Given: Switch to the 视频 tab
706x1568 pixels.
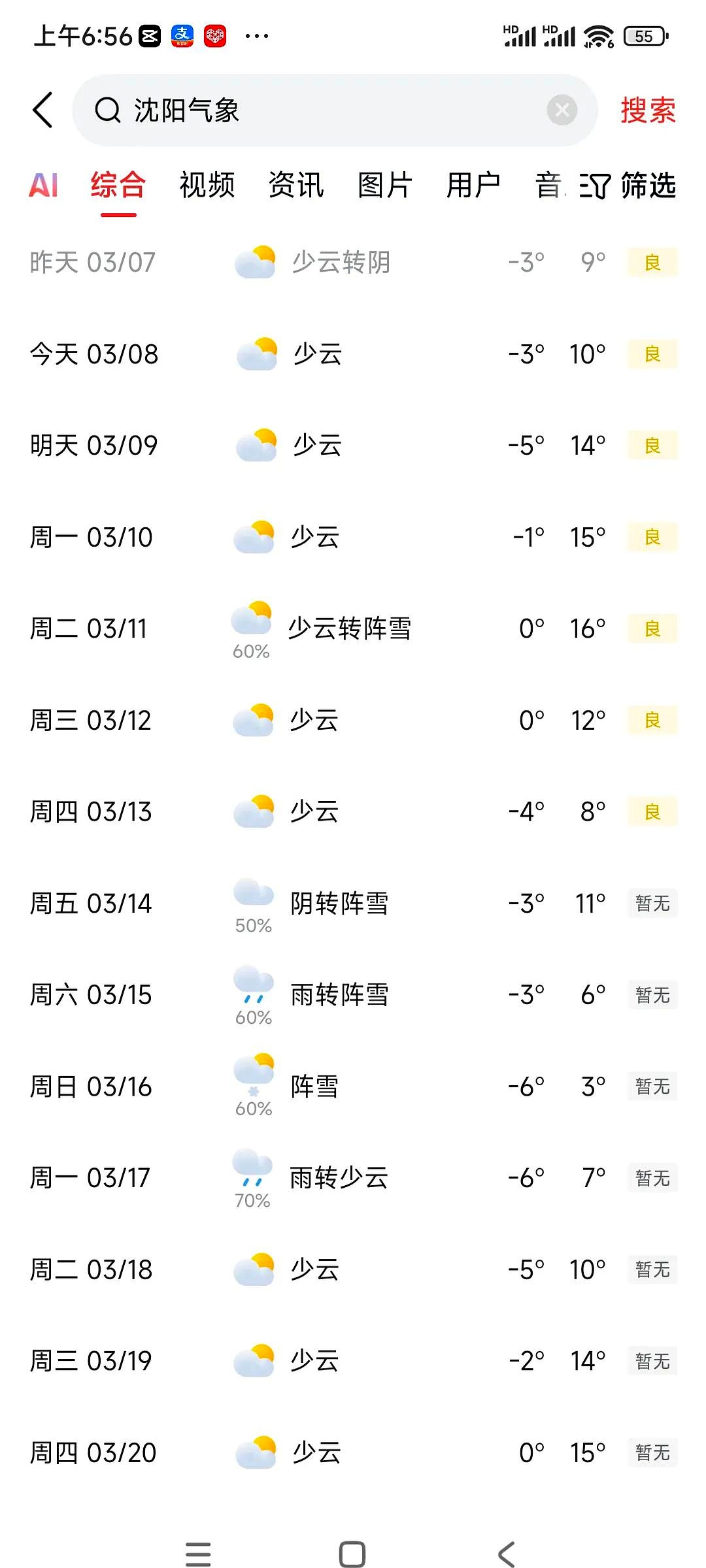Looking at the screenshot, I should pos(207,186).
